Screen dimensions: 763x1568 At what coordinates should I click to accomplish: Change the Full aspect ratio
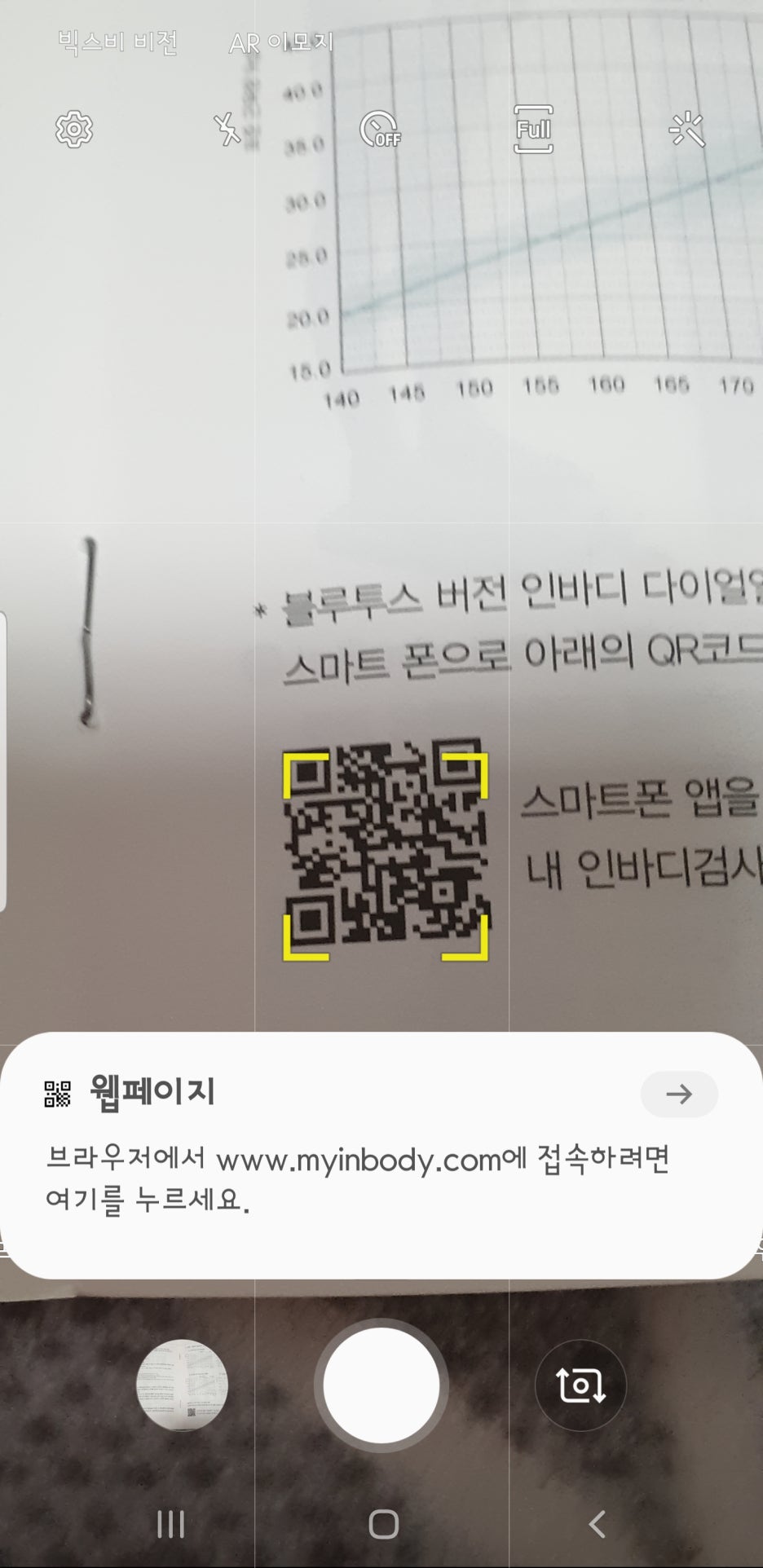[533, 129]
